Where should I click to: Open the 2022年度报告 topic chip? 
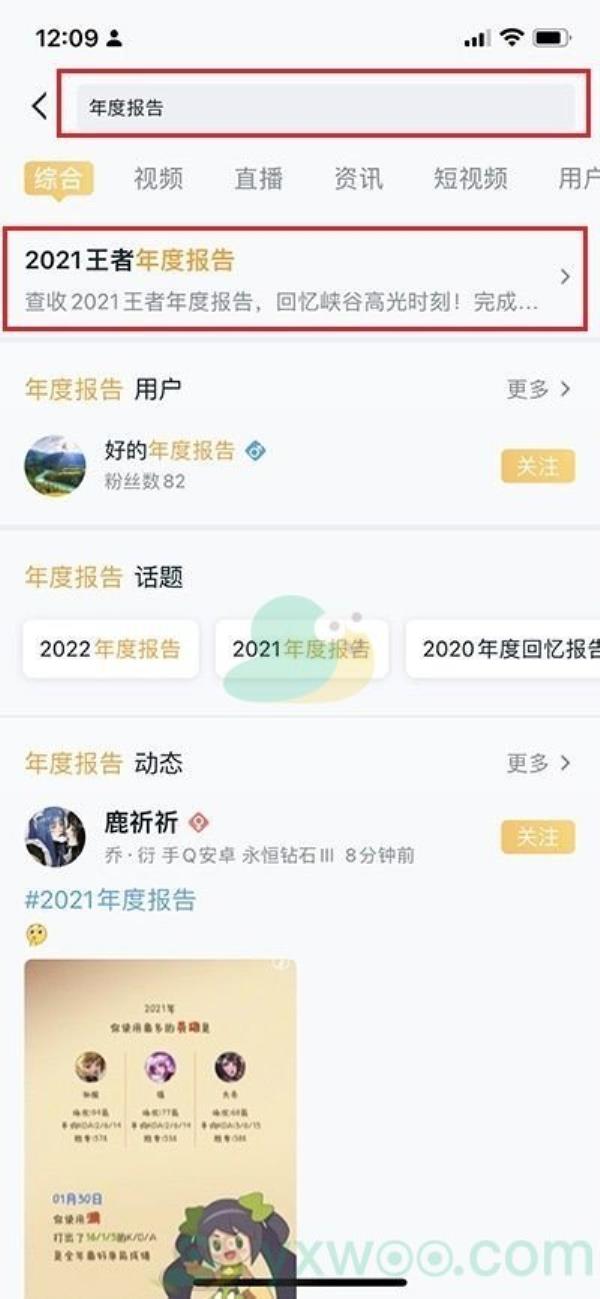point(110,649)
